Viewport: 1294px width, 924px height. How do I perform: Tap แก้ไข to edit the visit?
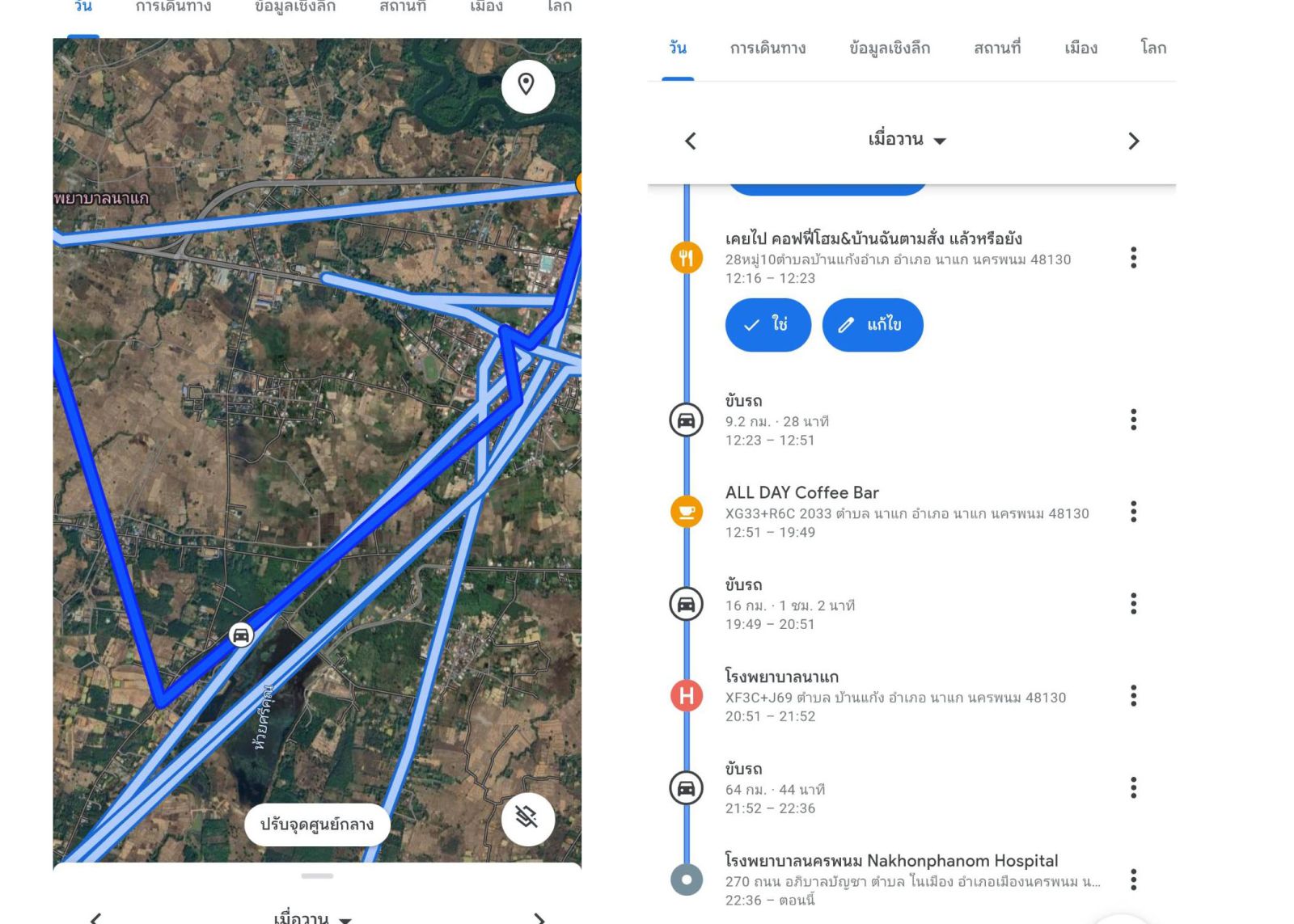pyautogui.click(x=872, y=325)
